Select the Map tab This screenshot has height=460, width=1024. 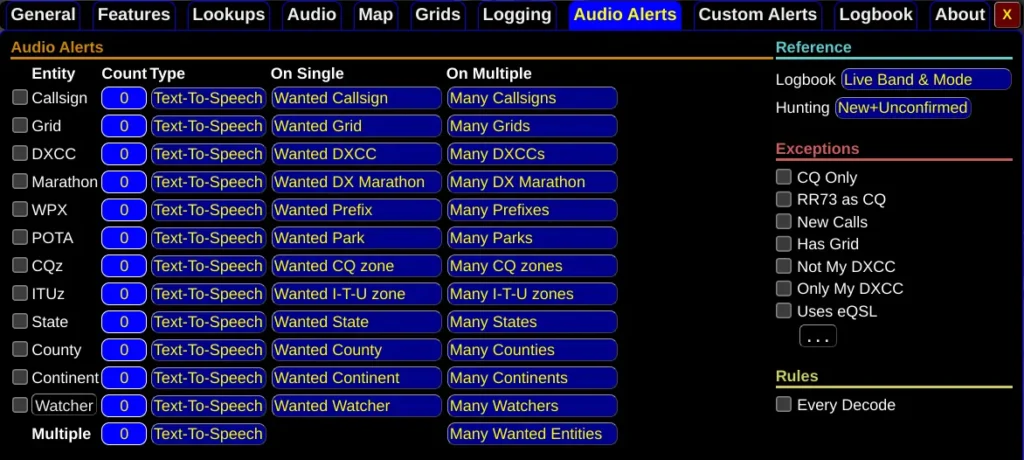click(375, 14)
